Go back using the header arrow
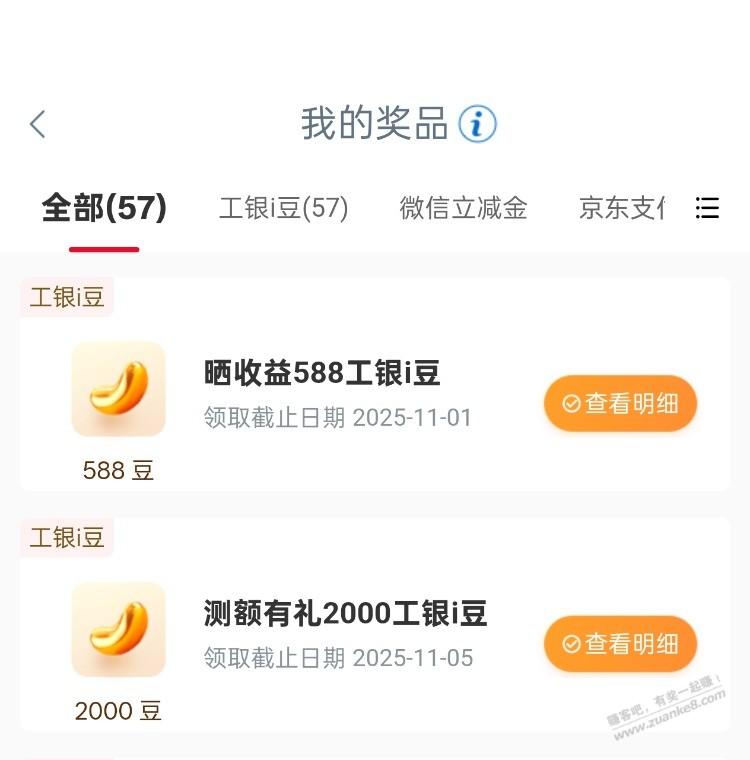Image resolution: width=750 pixels, height=760 pixels. tap(38, 125)
